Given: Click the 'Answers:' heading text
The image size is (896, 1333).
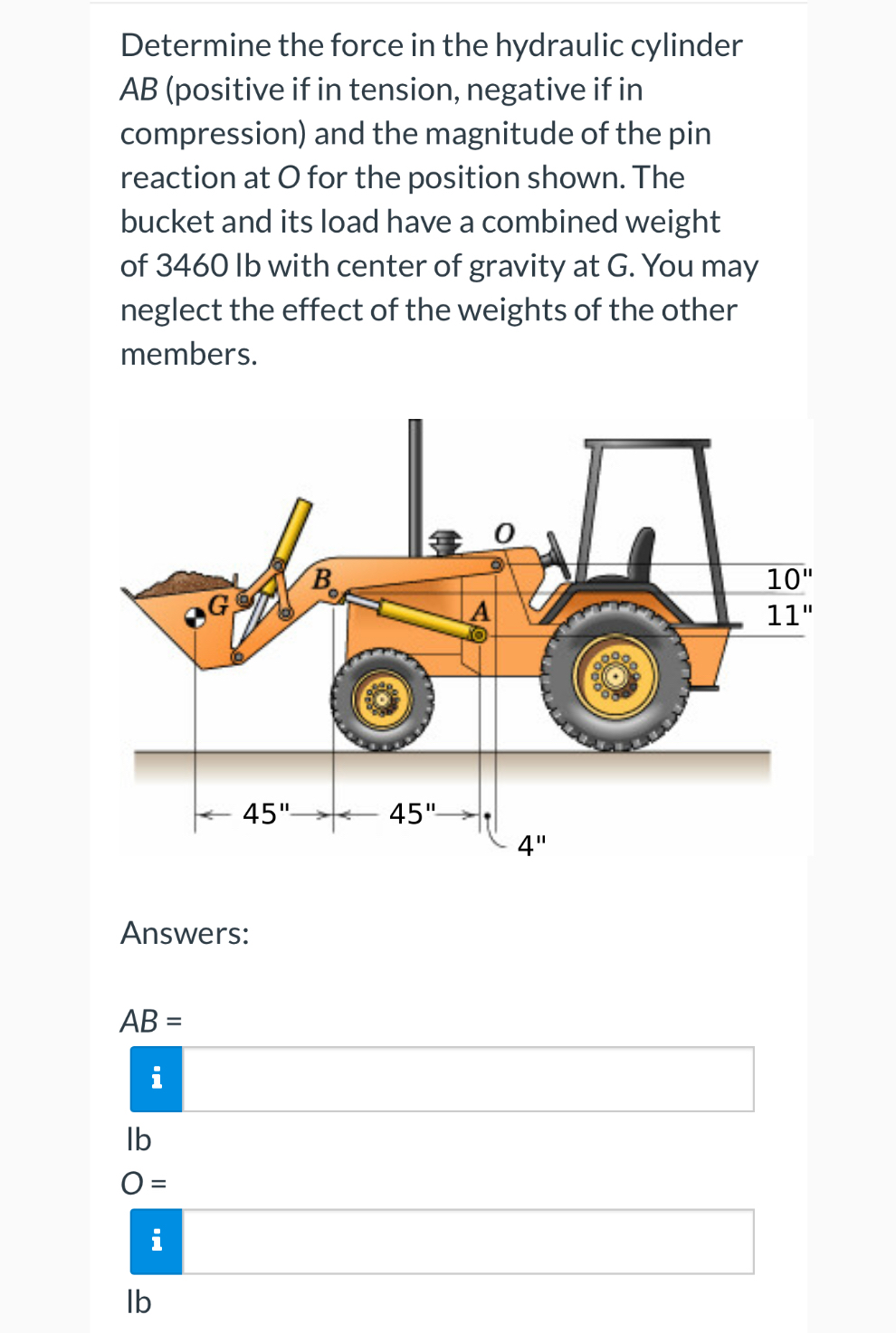Looking at the screenshot, I should (183, 933).
